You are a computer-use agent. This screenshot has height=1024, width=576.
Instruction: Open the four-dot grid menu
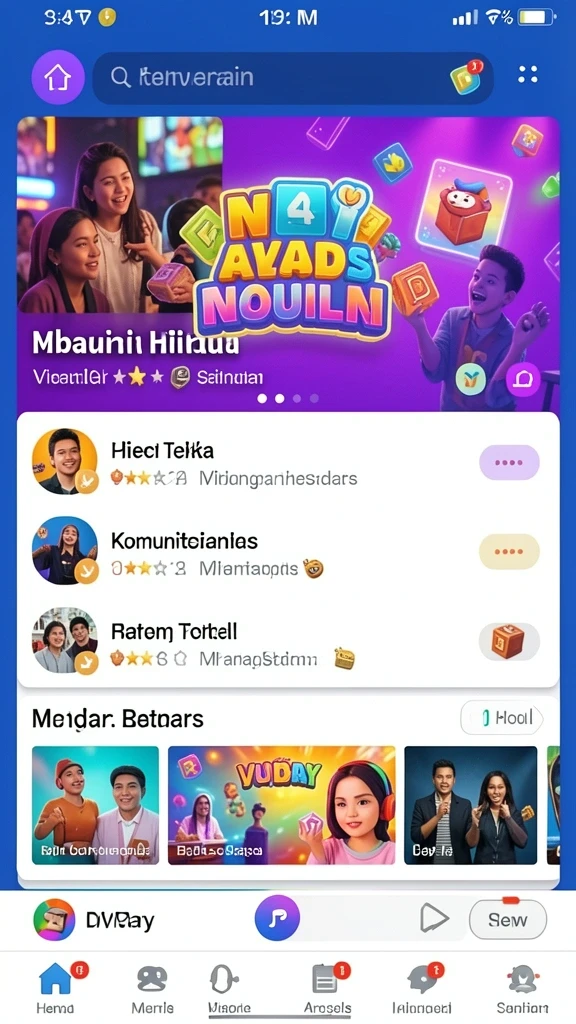528,74
